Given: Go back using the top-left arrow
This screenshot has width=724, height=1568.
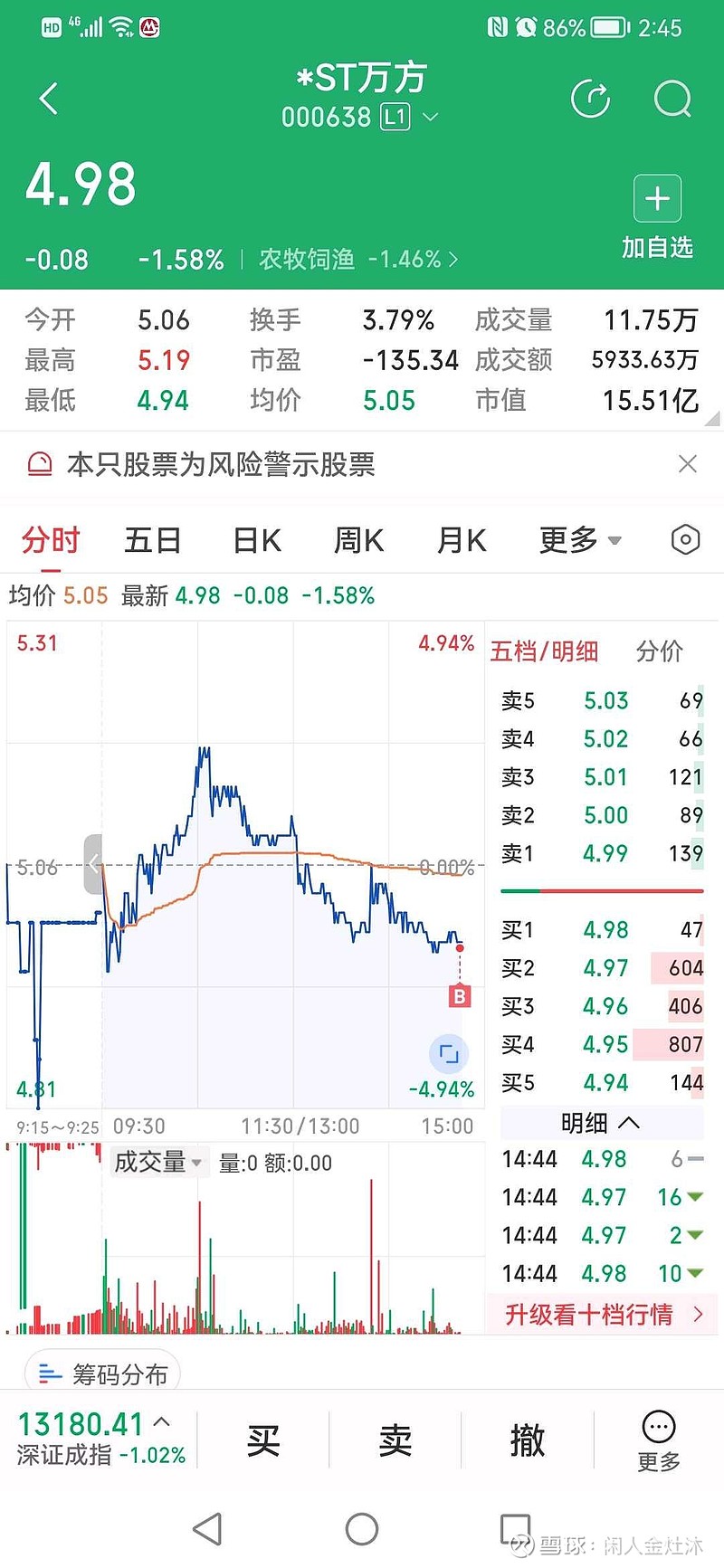Looking at the screenshot, I should coord(50,99).
